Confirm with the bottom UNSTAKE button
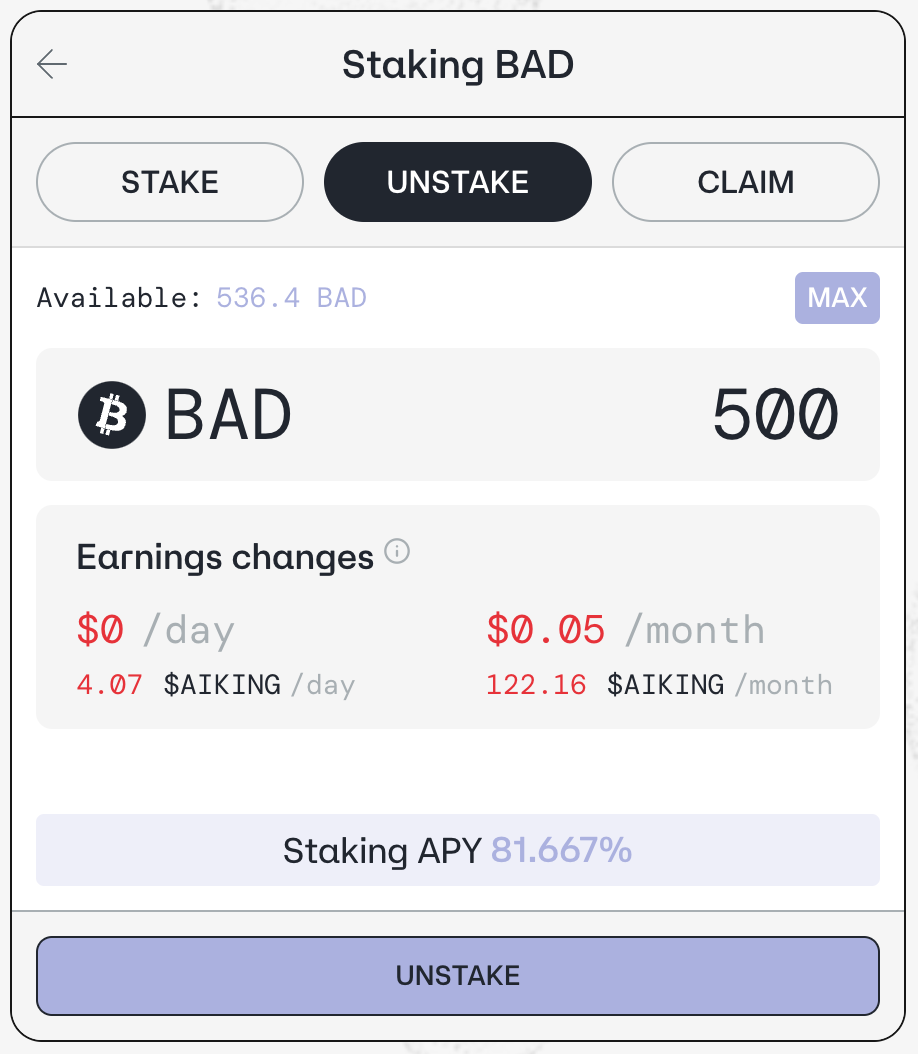Image resolution: width=918 pixels, height=1054 pixels. (x=458, y=976)
